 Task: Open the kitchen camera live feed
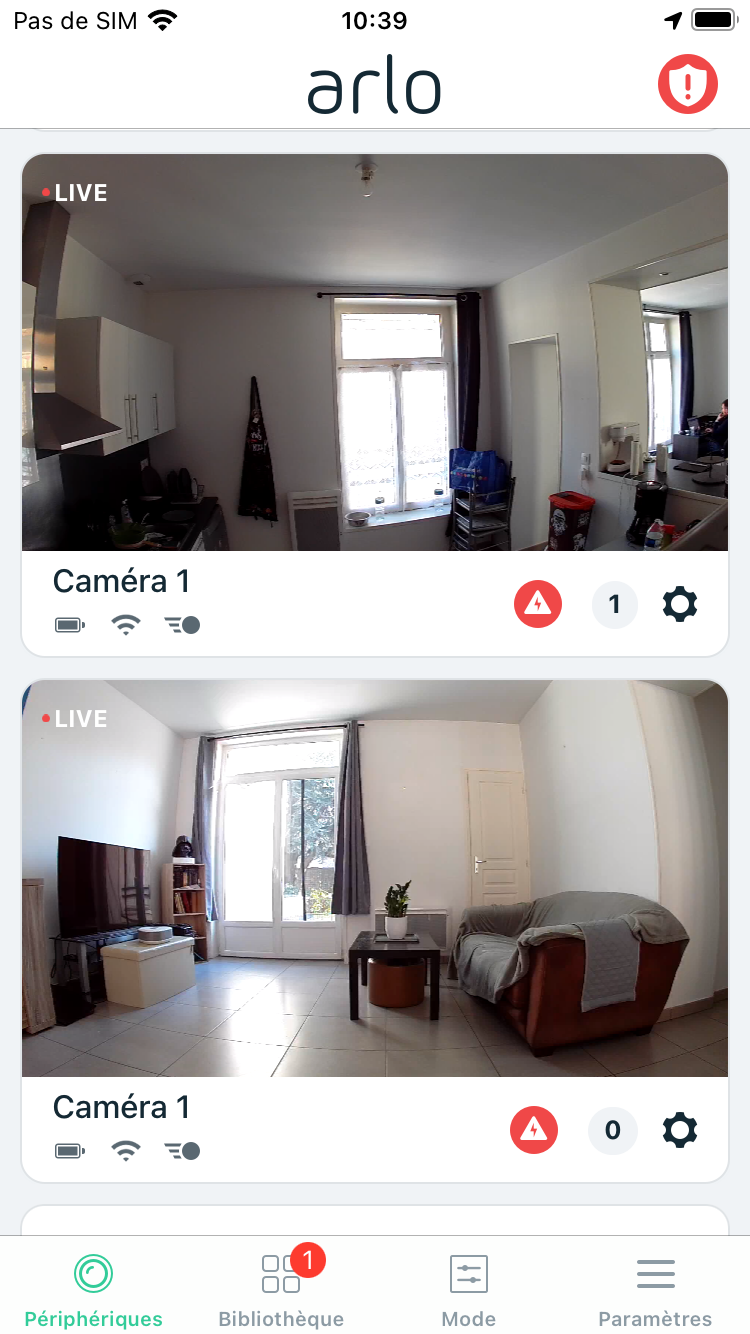pos(375,352)
